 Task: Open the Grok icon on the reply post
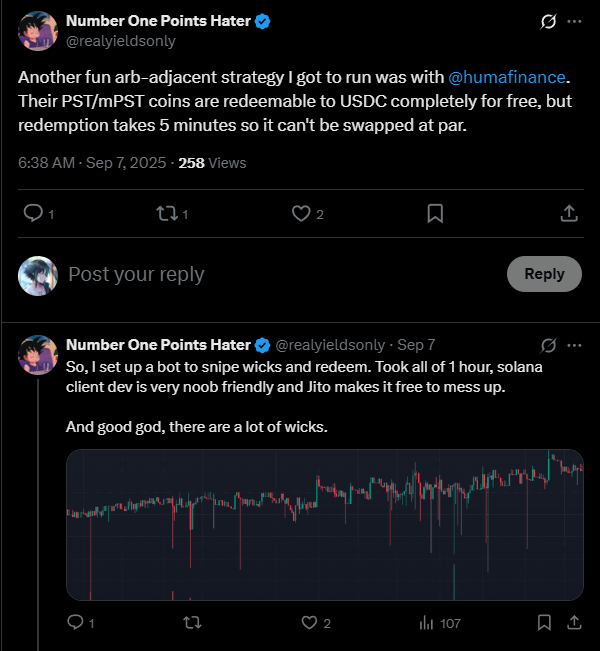coord(548,345)
